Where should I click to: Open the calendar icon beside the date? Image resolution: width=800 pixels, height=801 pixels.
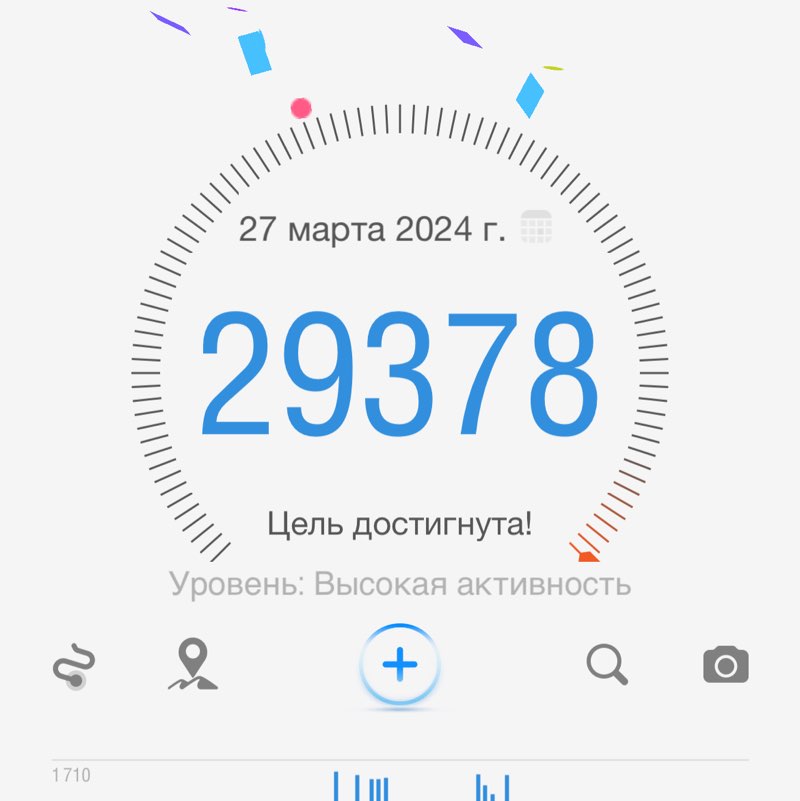[x=536, y=227]
